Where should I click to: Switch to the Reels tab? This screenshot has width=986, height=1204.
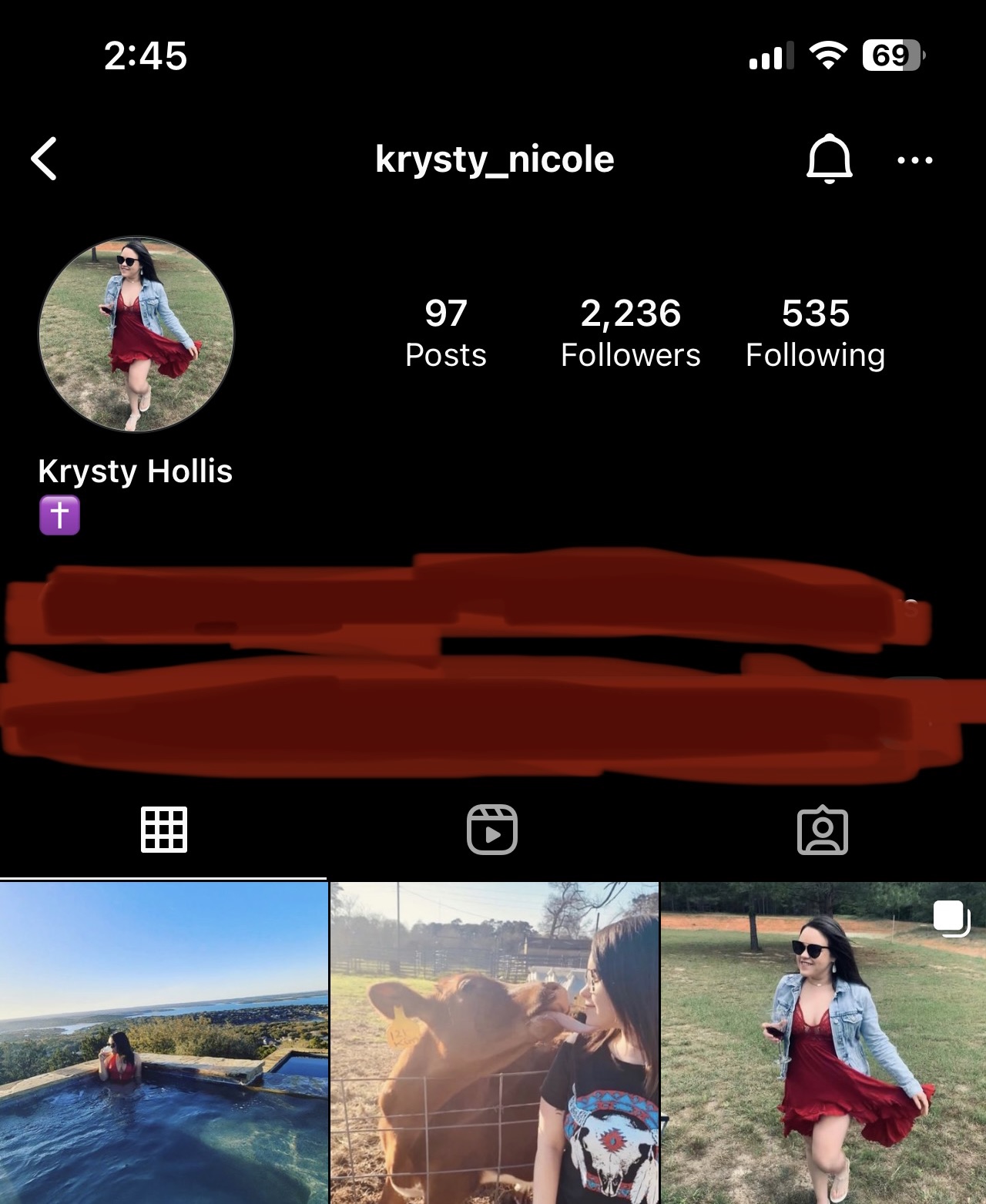[492, 830]
